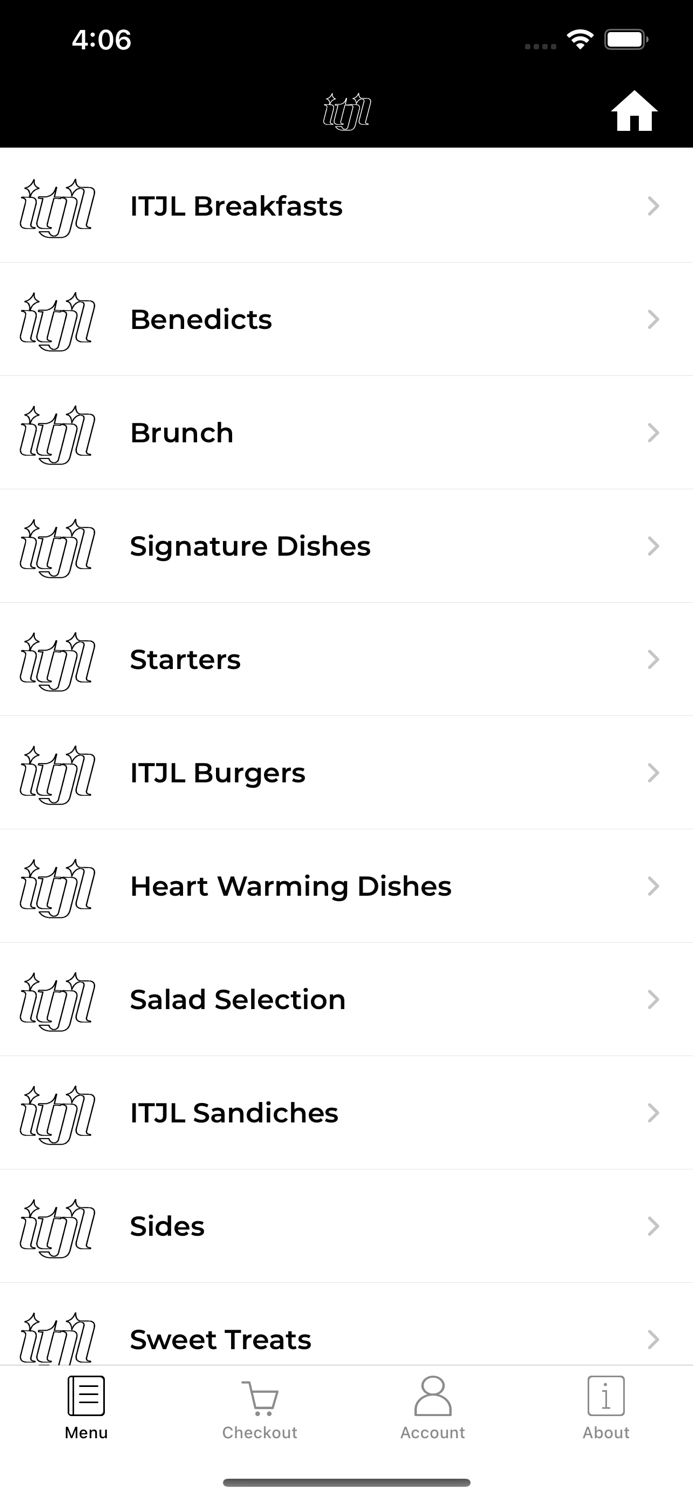Screen dimensions: 693x1500
Task: View Signature Dishes
Action: tap(346, 546)
